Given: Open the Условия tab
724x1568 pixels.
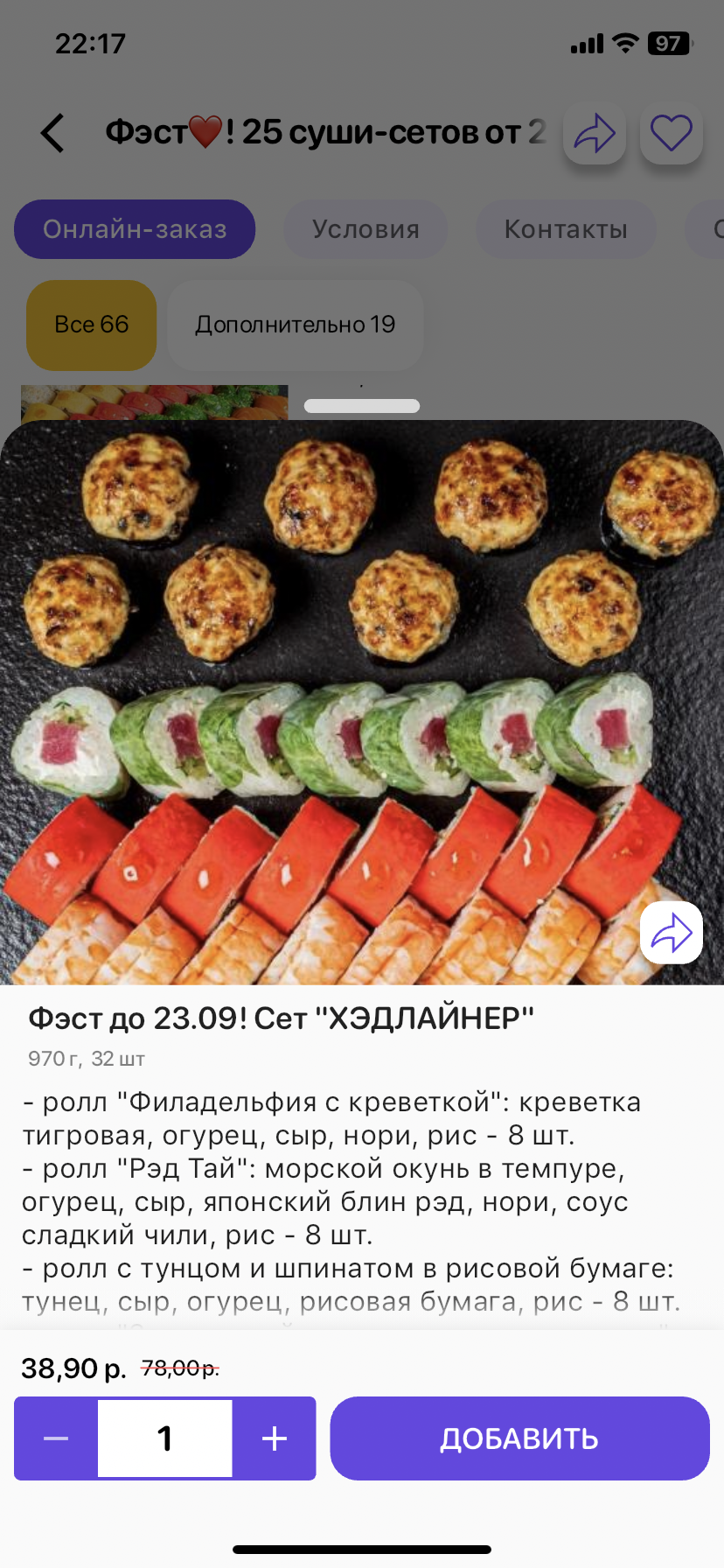Looking at the screenshot, I should (x=365, y=229).
